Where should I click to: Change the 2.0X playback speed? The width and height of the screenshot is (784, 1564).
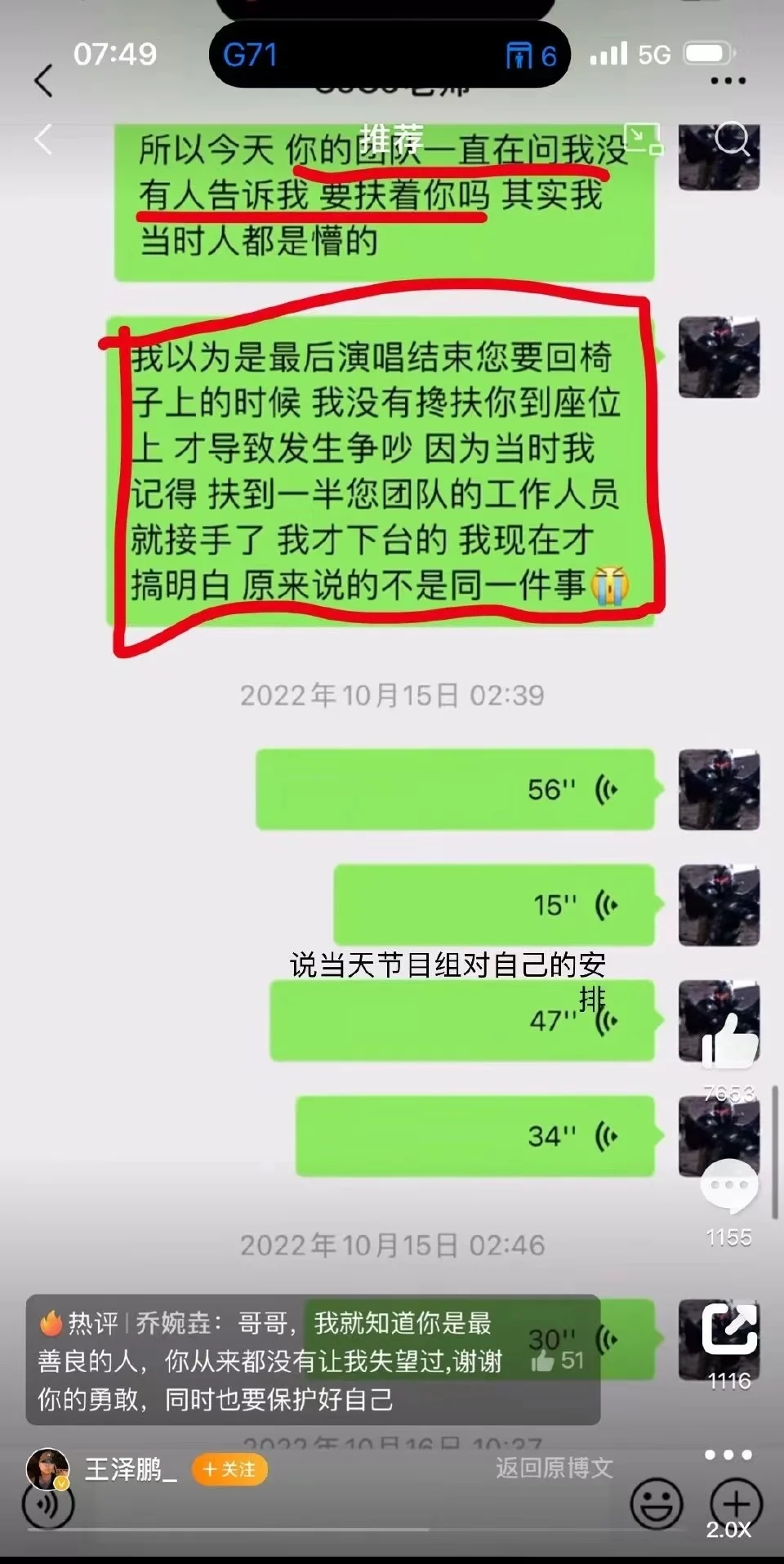[x=728, y=1530]
